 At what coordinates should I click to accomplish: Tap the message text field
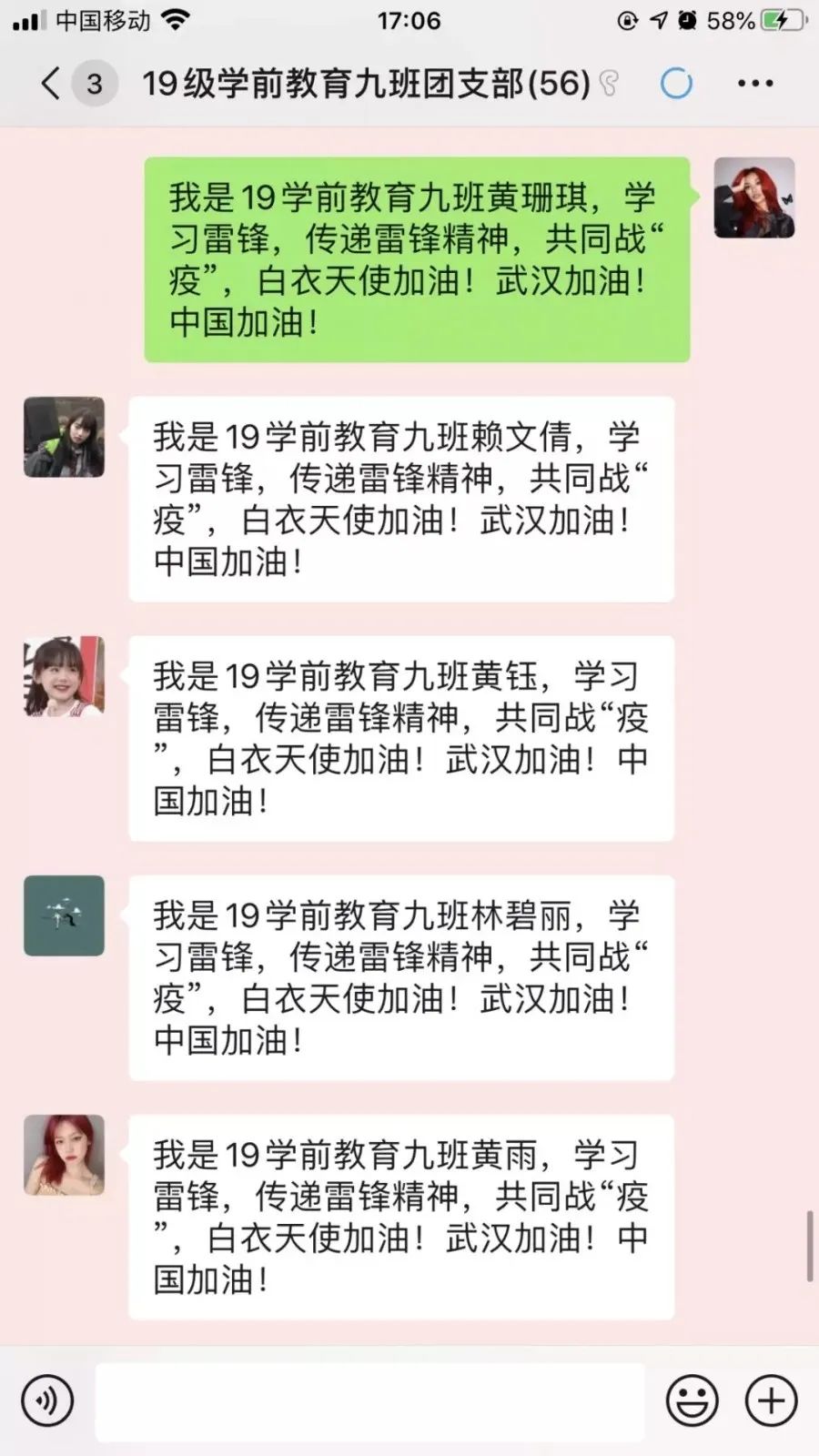(x=369, y=1400)
